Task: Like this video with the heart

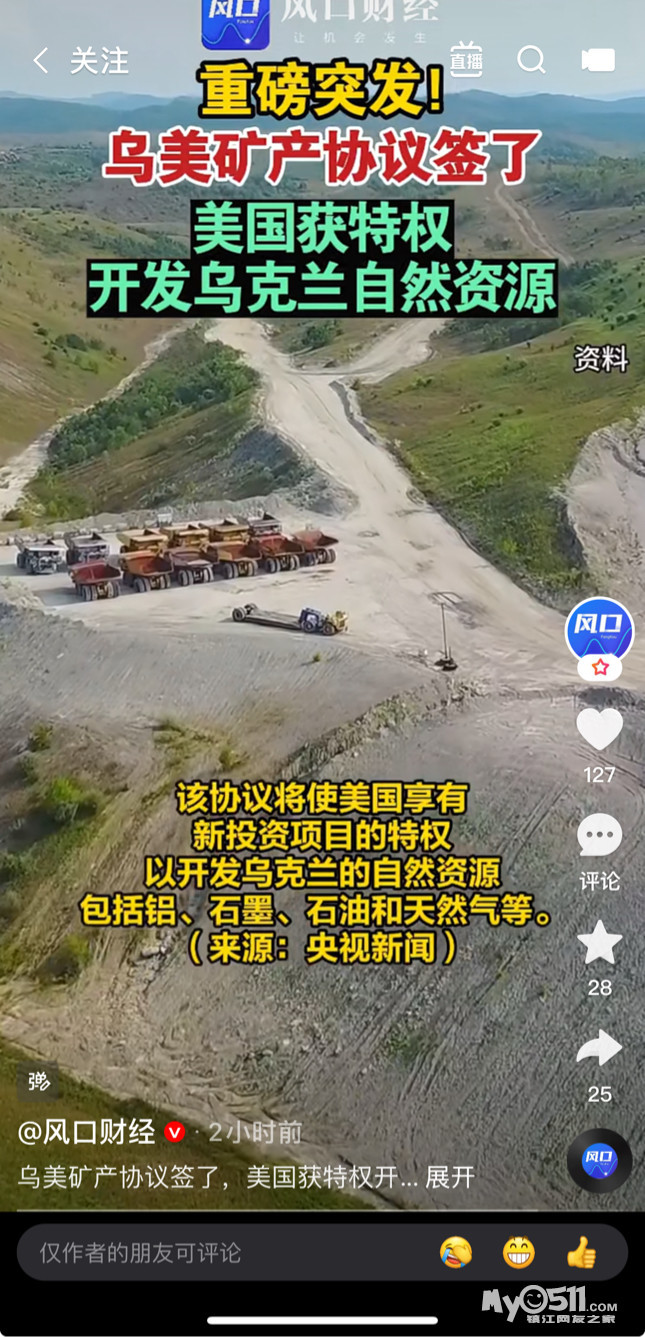Action: (599, 730)
